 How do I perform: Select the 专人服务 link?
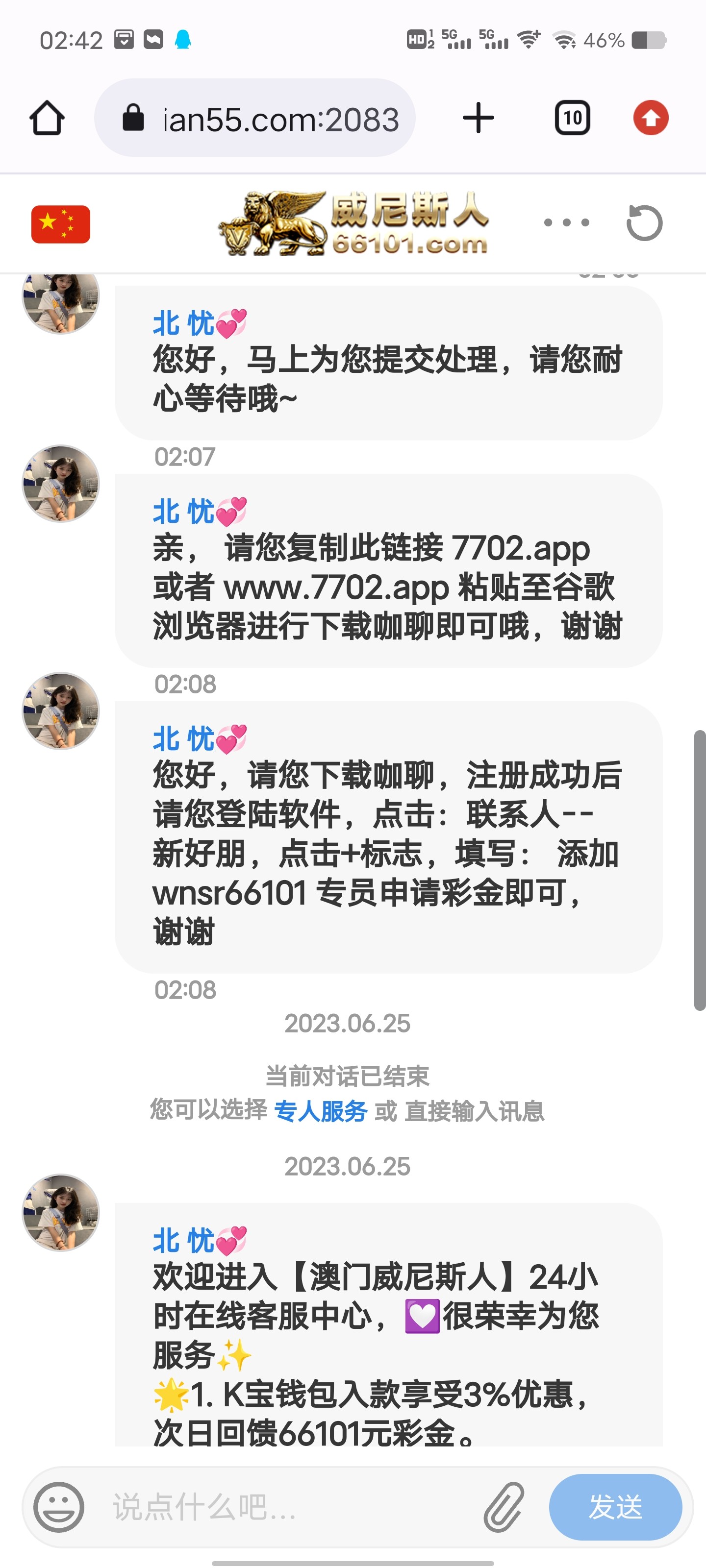pyautogui.click(x=321, y=1111)
